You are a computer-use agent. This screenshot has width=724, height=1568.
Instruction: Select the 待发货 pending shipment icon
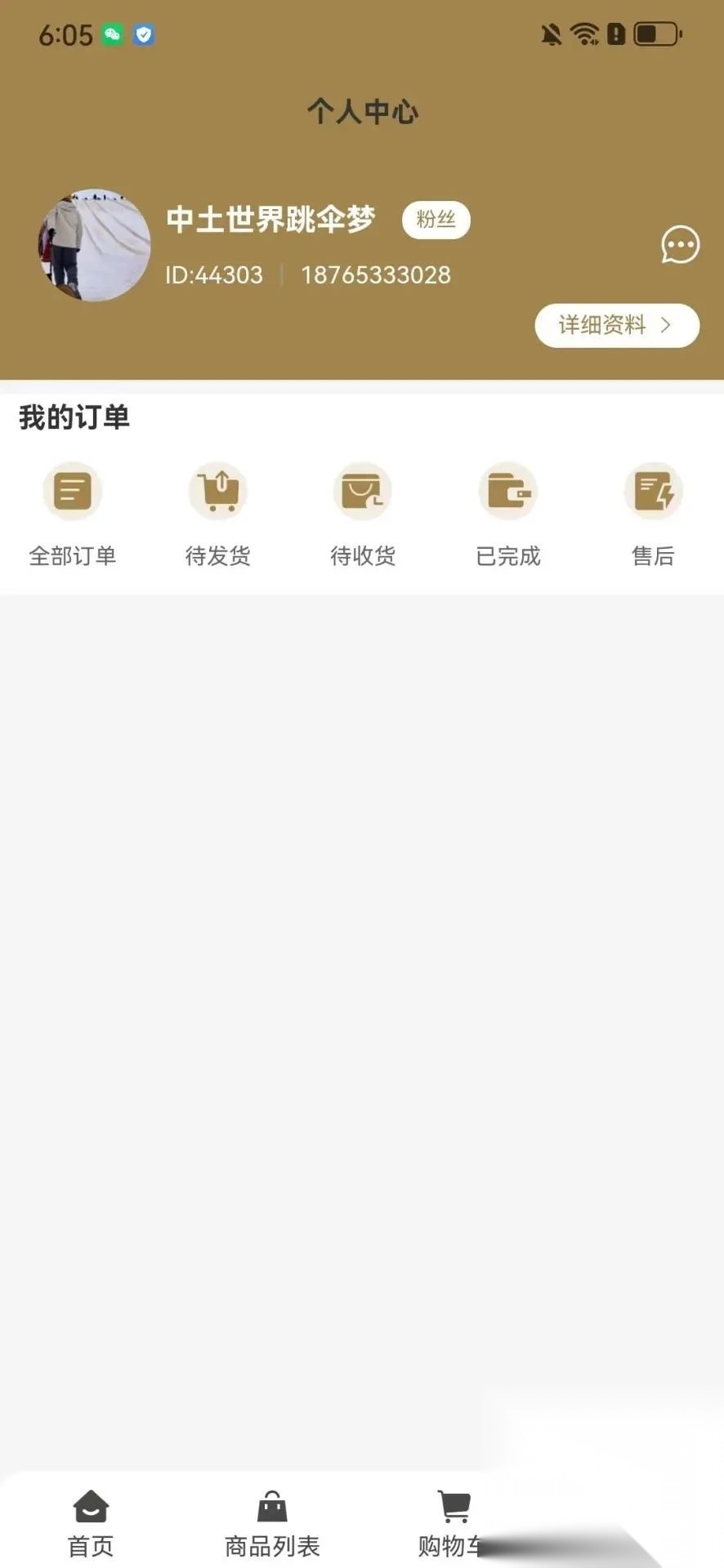tap(217, 490)
